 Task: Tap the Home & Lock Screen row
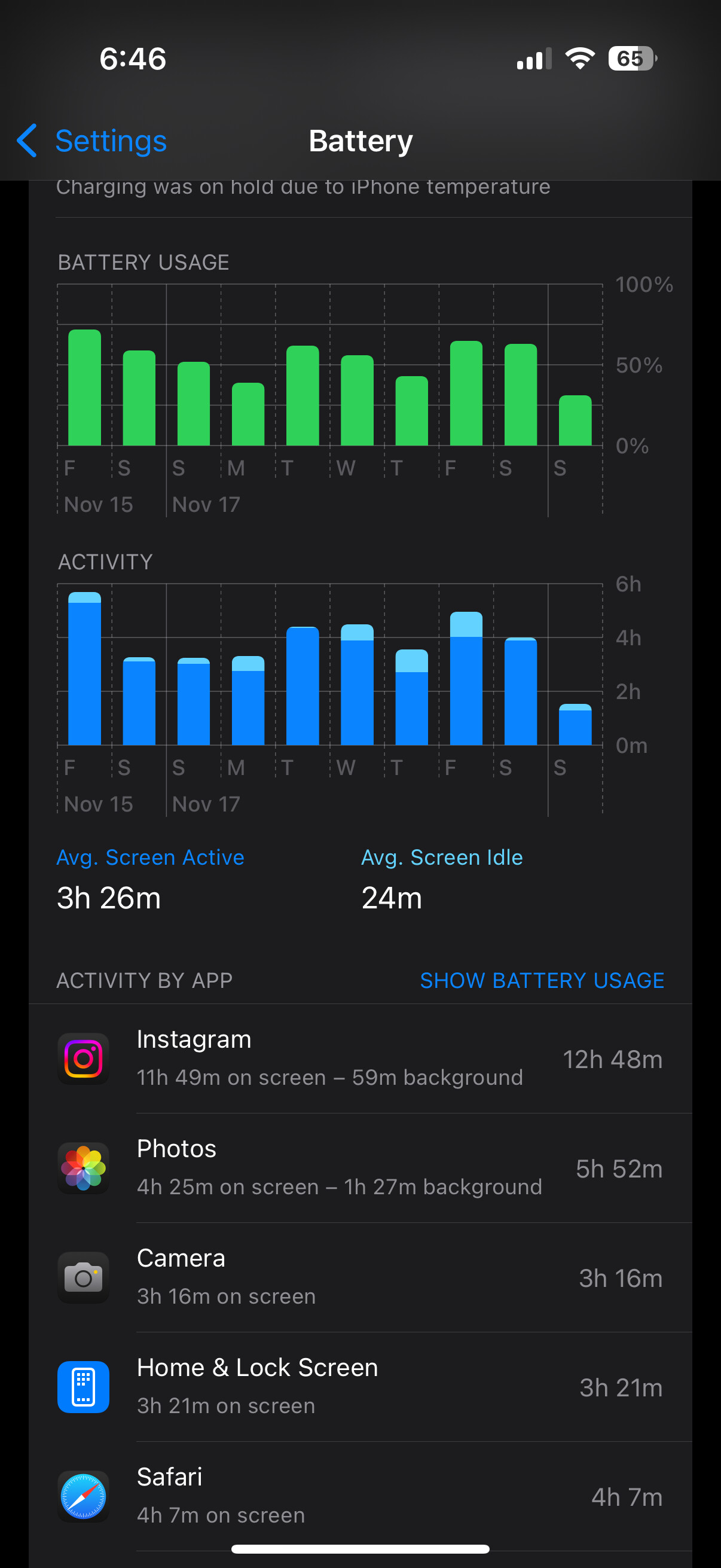pos(360,1387)
